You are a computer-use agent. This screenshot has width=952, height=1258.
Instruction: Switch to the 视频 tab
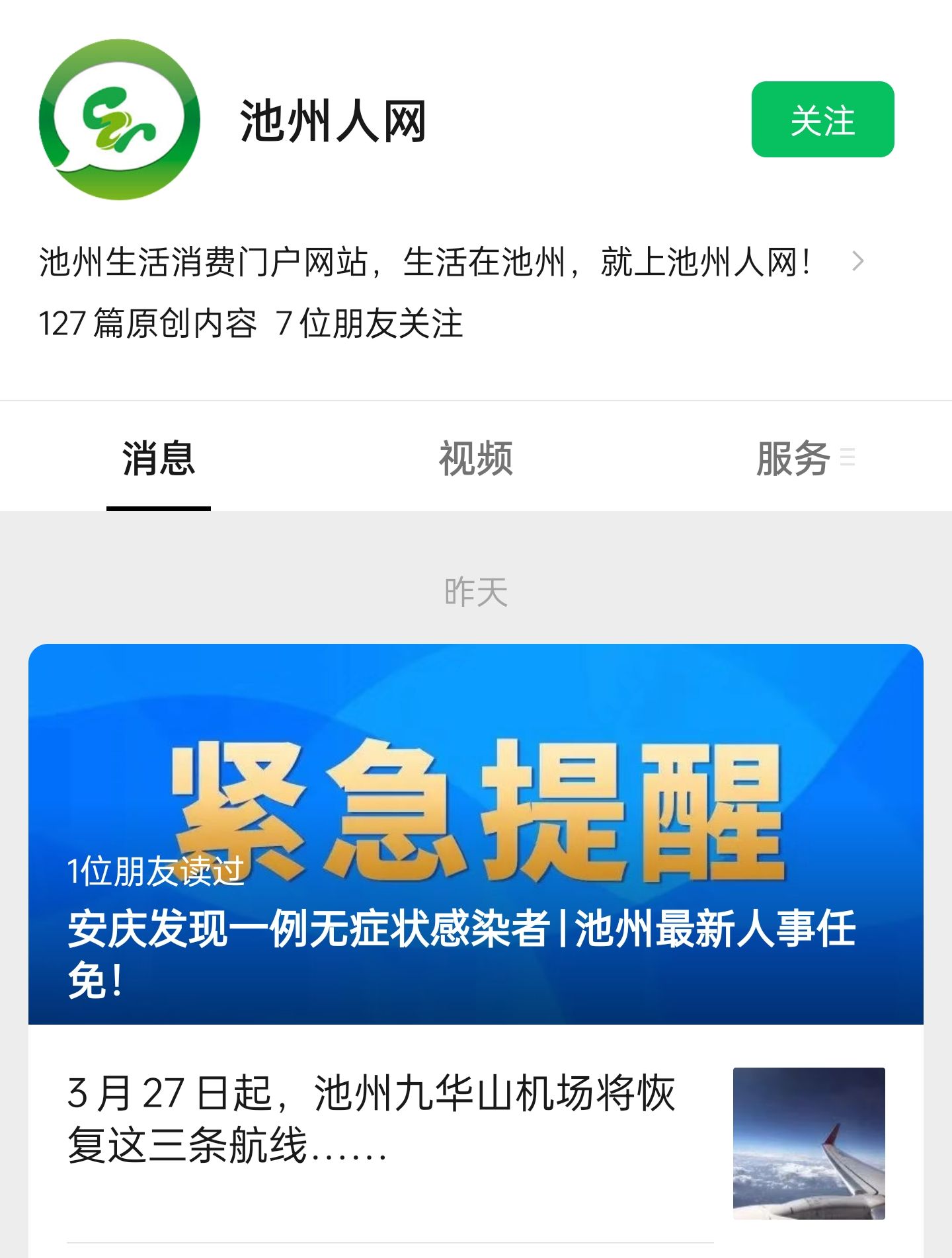(475, 458)
